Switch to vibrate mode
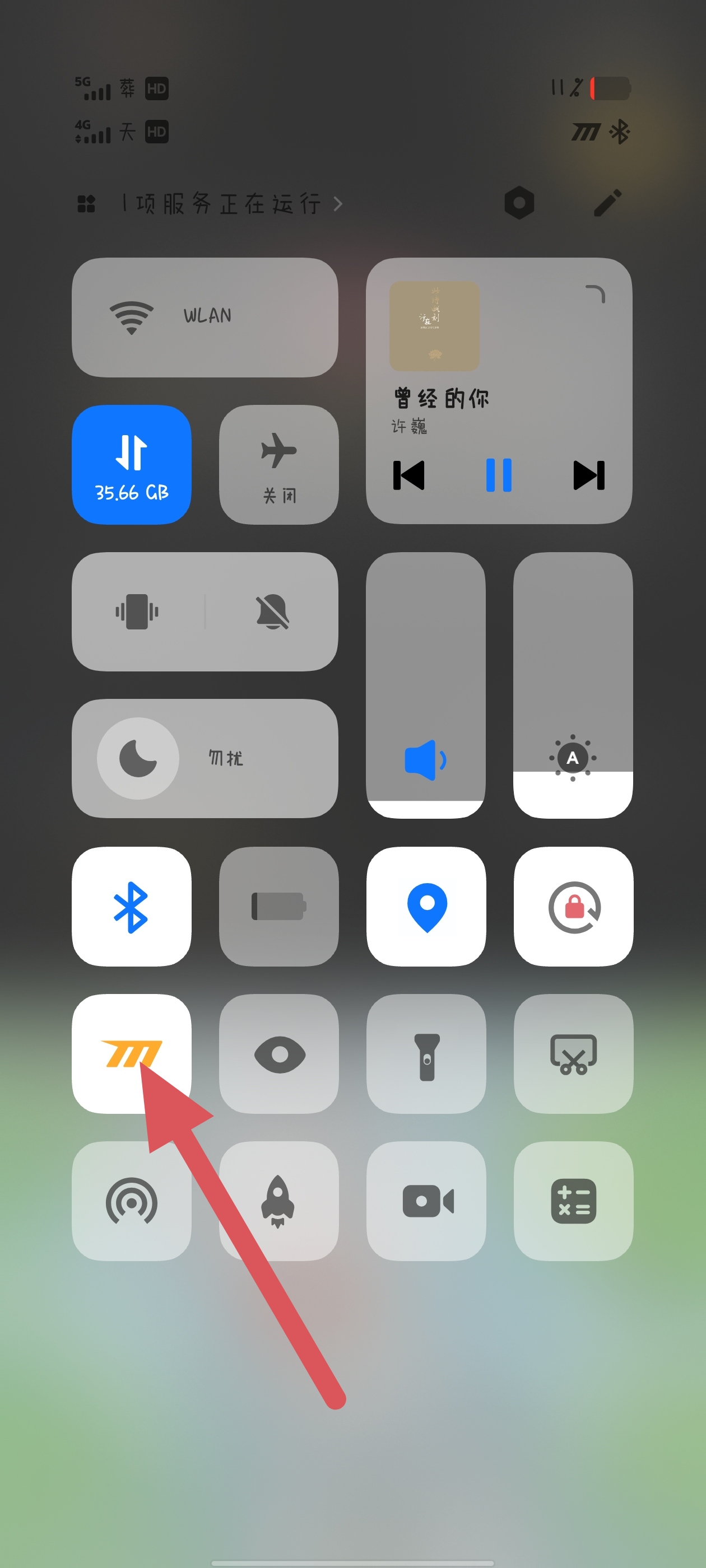The image size is (706, 1568). click(x=138, y=612)
